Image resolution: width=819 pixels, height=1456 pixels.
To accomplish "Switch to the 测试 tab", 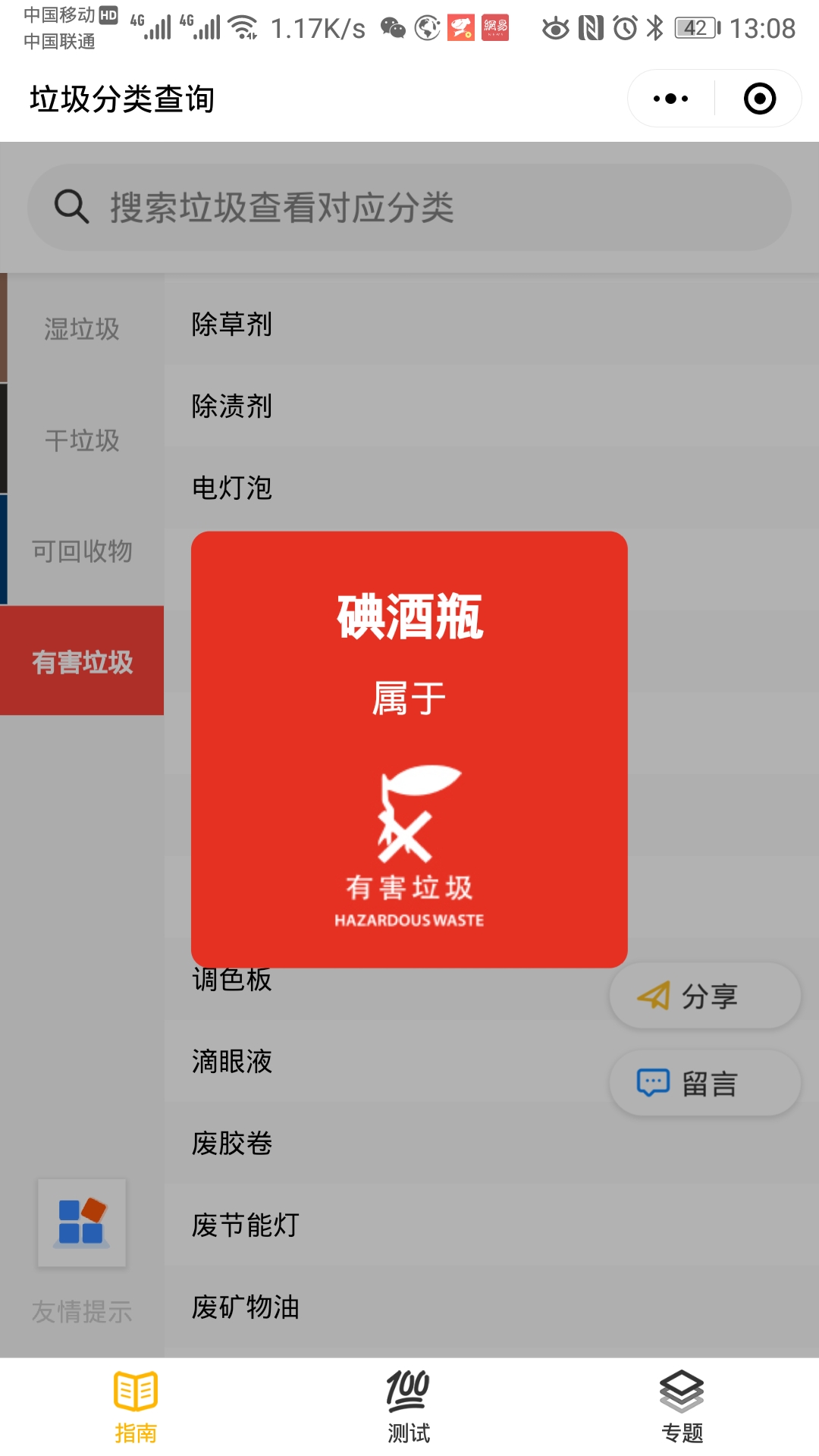I will 409,1407.
